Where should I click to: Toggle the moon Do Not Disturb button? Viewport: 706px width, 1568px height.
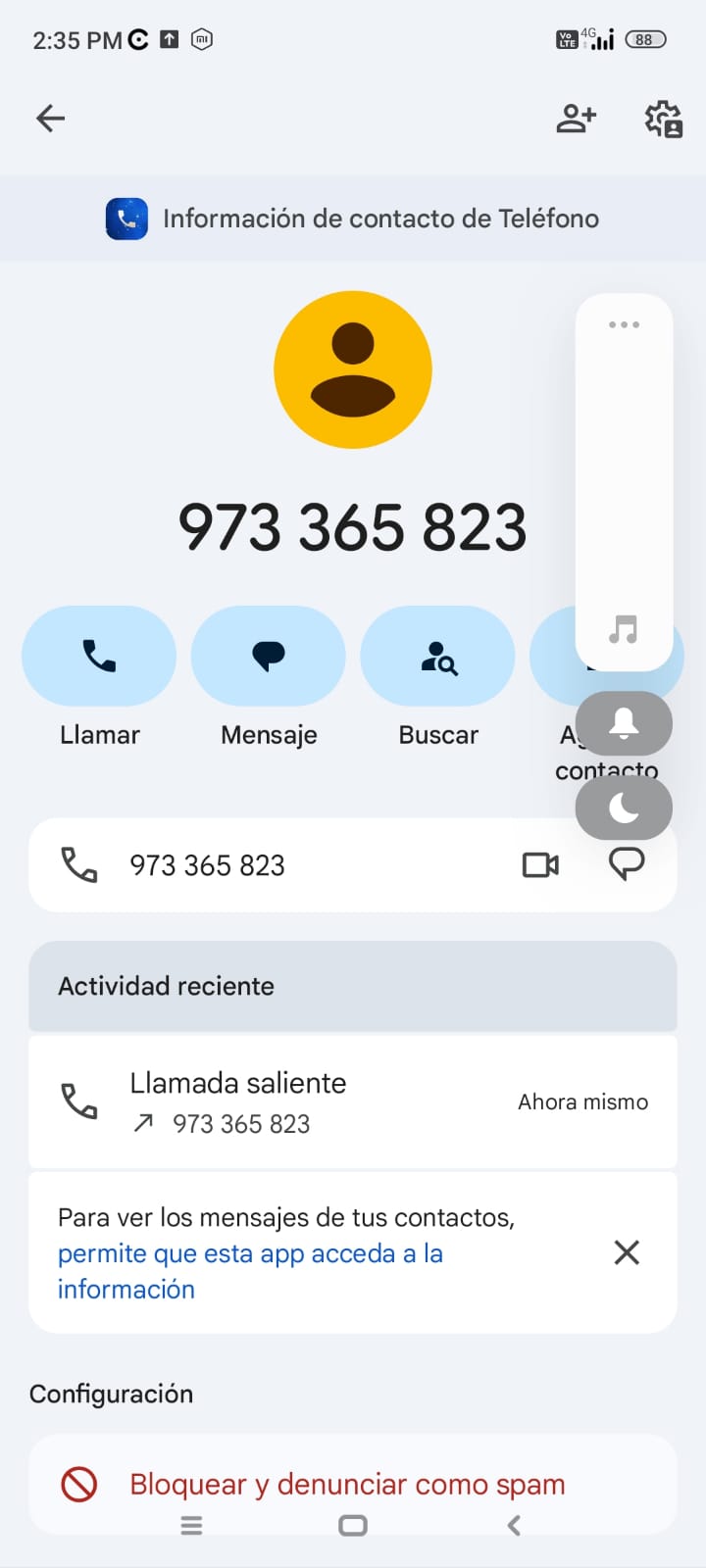click(x=624, y=808)
